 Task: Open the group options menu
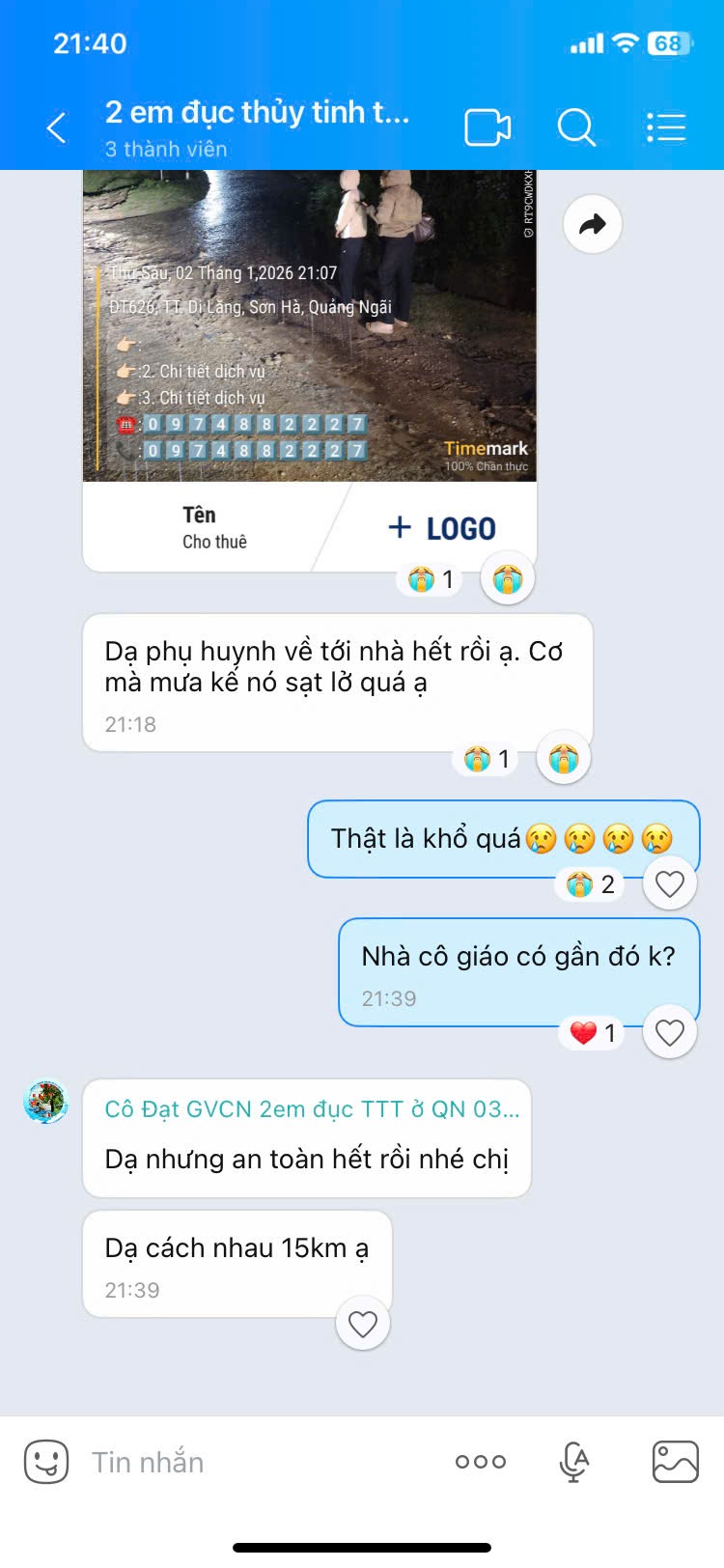pyautogui.click(x=666, y=127)
